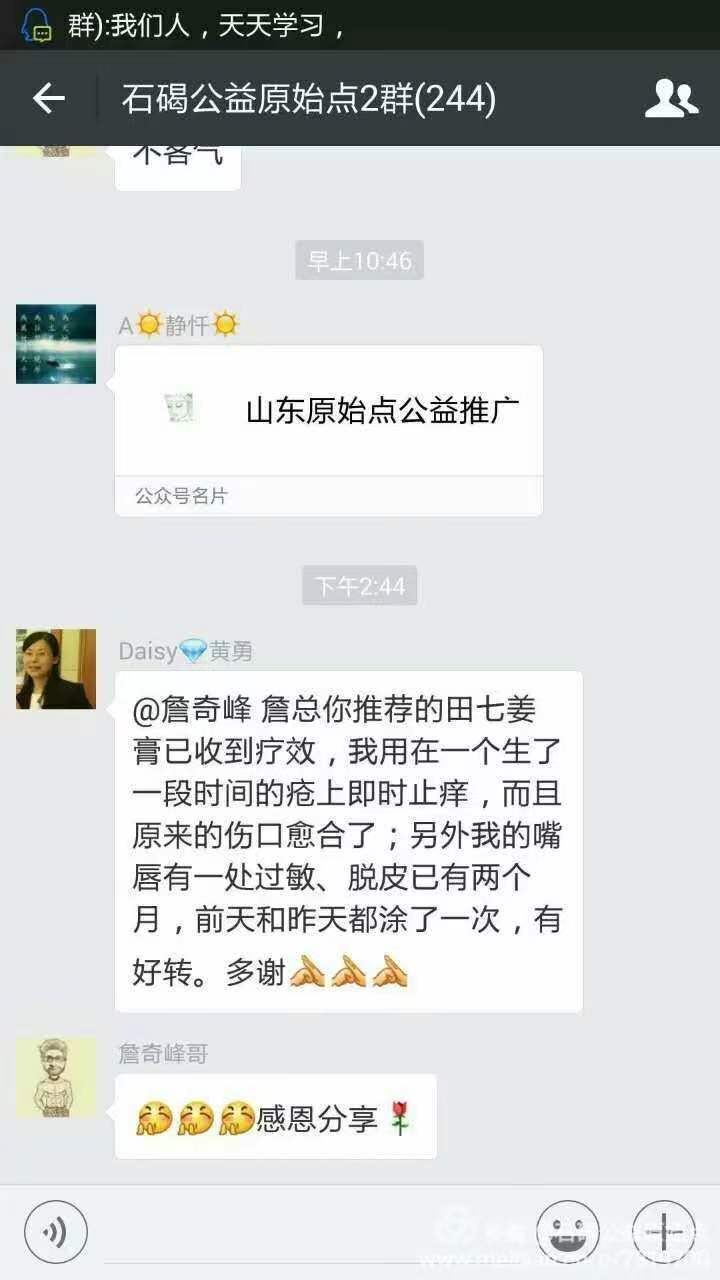Viewport: 720px width, 1280px height.
Task: View A静忏's profile avatar
Action: point(56,344)
